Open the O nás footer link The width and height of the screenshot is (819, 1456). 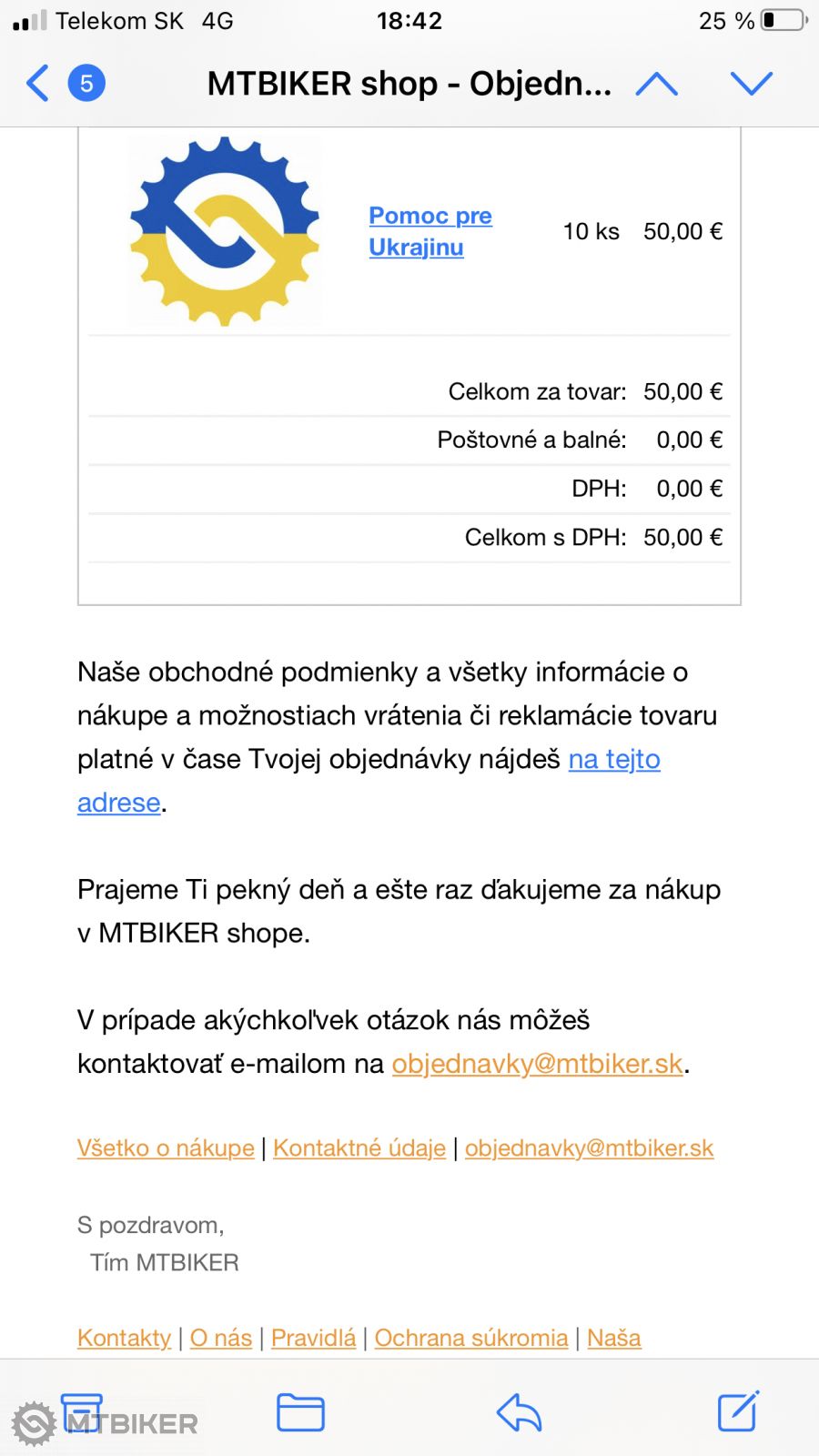(220, 1338)
